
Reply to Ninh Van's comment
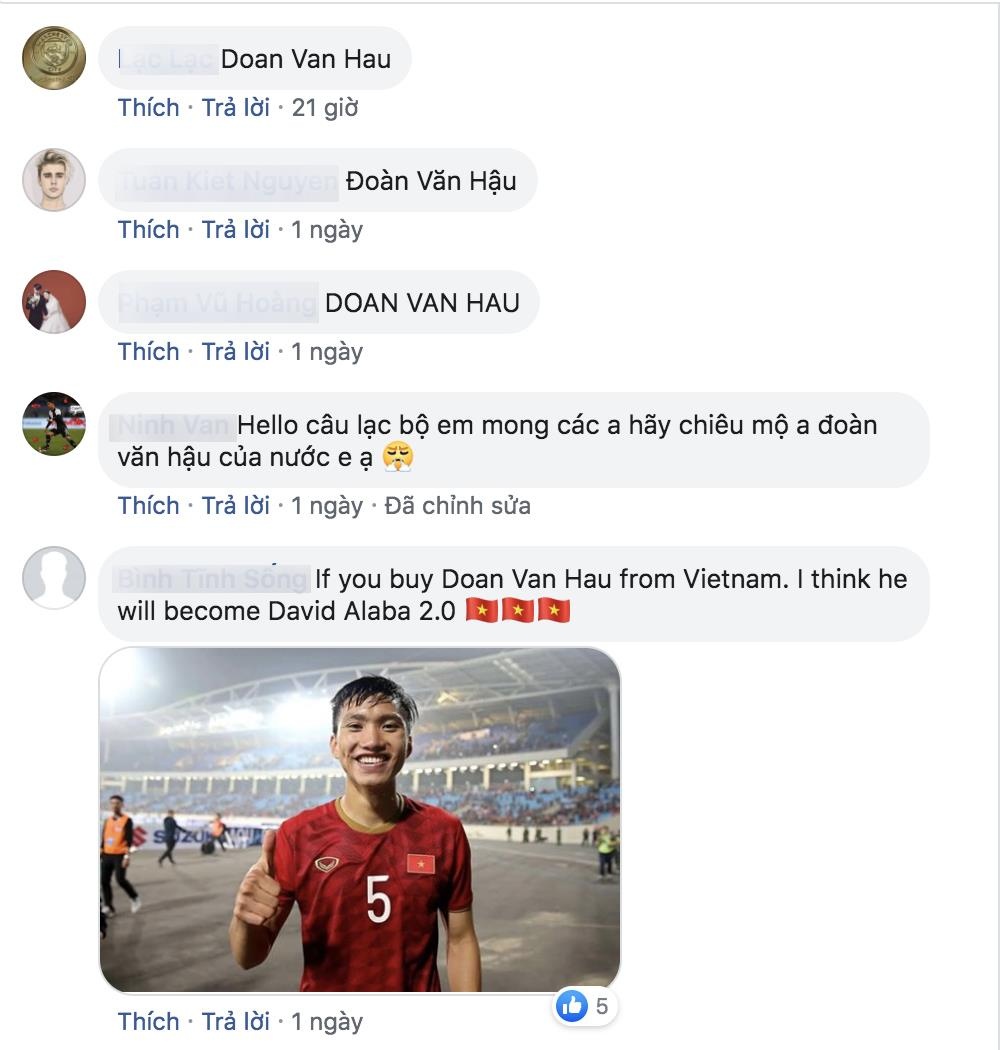[x=236, y=505]
